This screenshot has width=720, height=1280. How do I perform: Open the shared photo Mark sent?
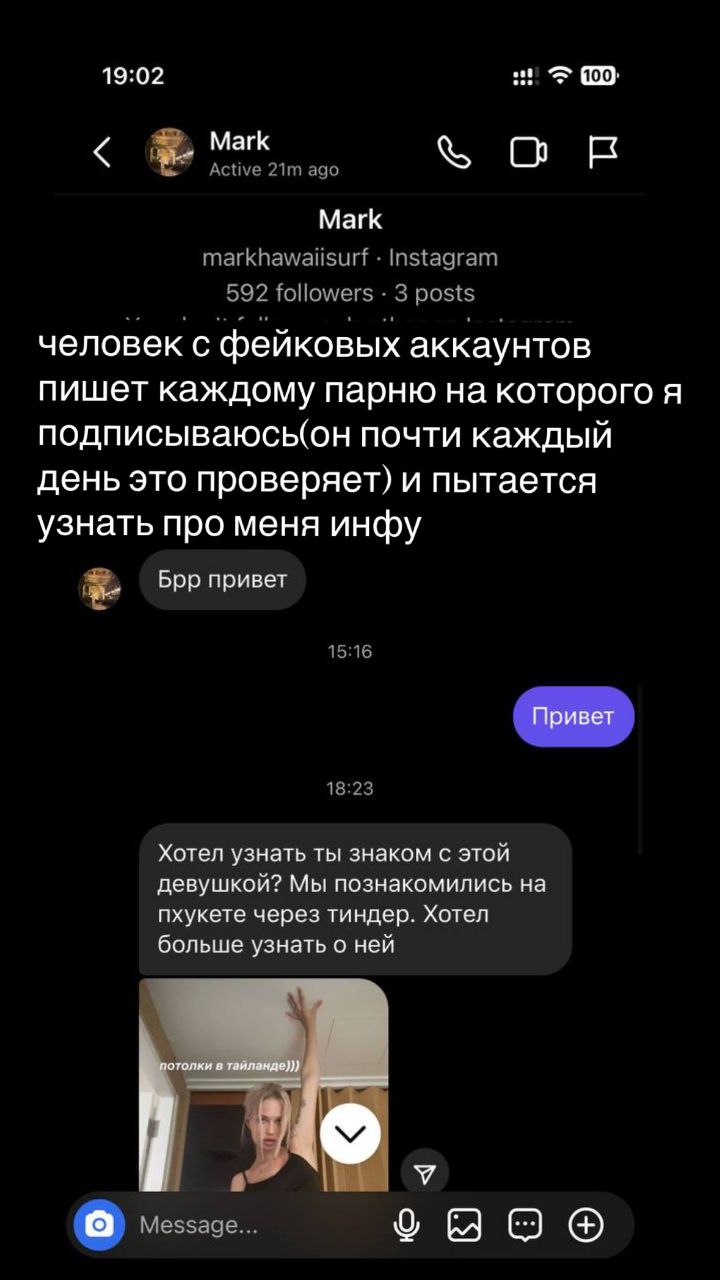(263, 1085)
